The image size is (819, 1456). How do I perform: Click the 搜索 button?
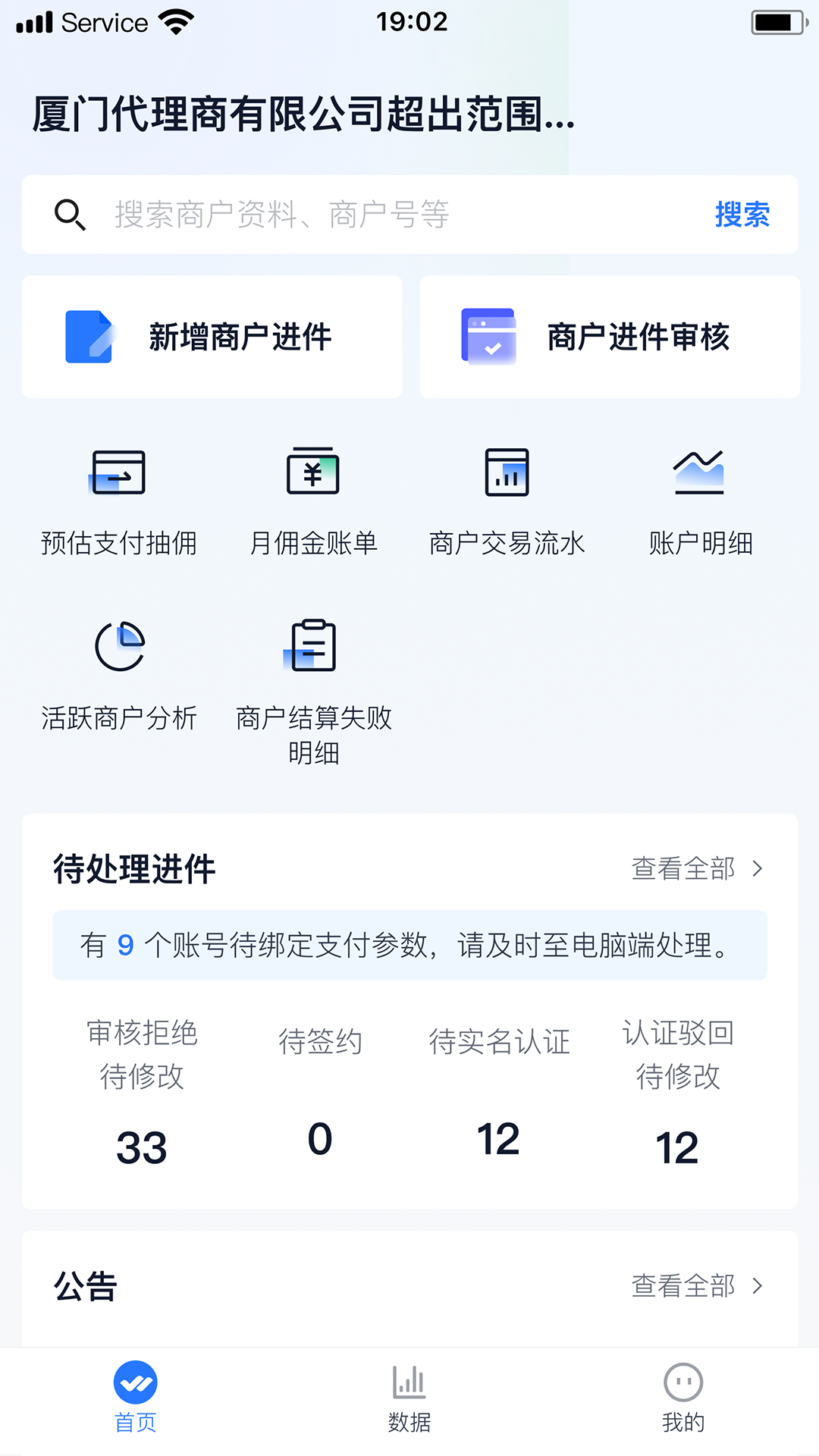pyautogui.click(x=742, y=215)
